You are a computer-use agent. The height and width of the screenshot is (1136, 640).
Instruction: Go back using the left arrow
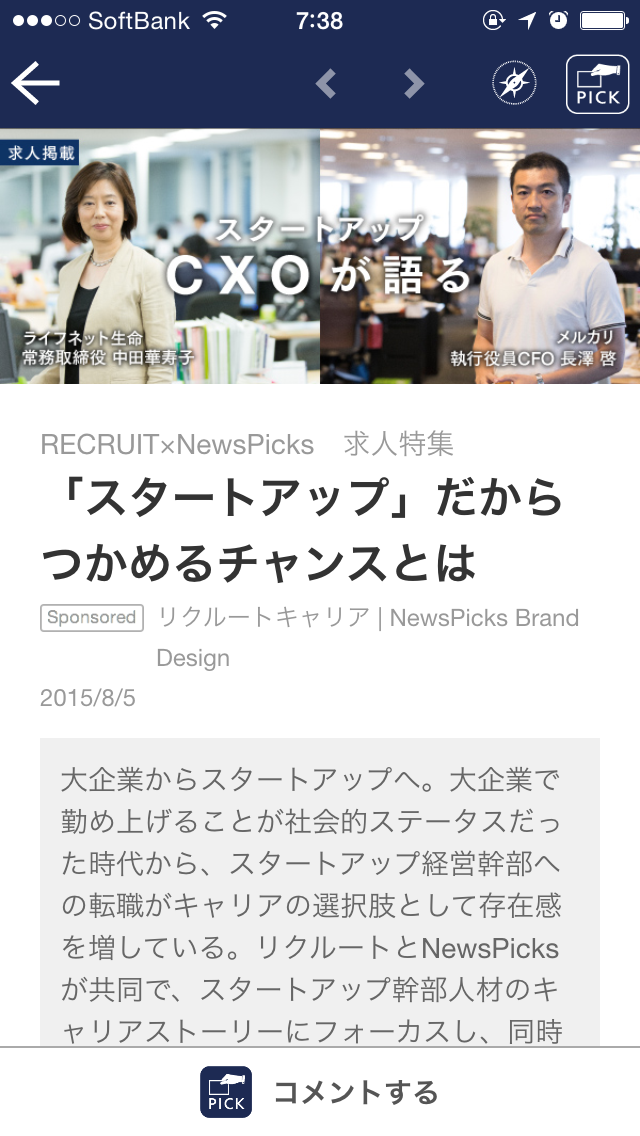pos(35,84)
